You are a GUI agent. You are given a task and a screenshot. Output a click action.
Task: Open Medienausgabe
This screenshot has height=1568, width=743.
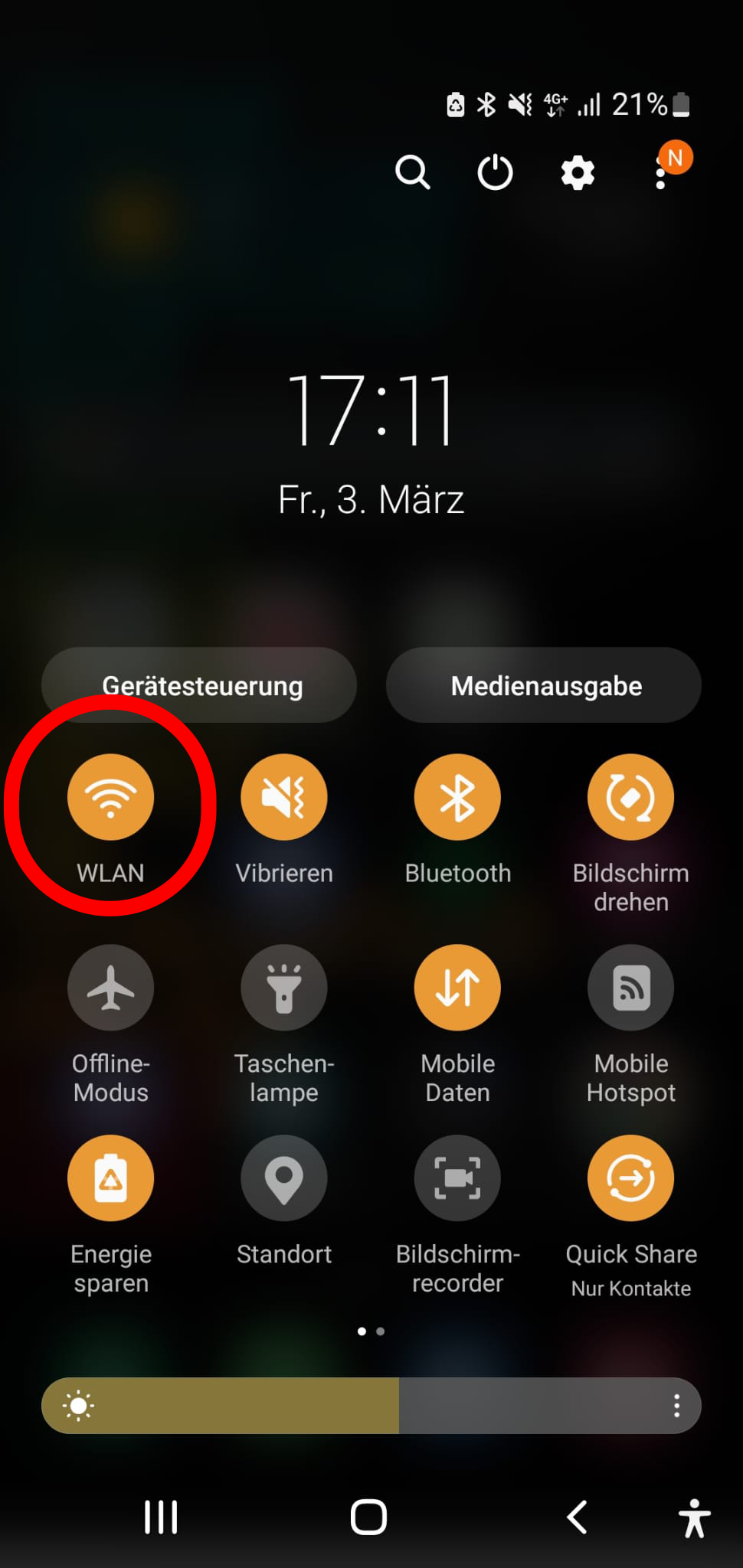click(544, 685)
